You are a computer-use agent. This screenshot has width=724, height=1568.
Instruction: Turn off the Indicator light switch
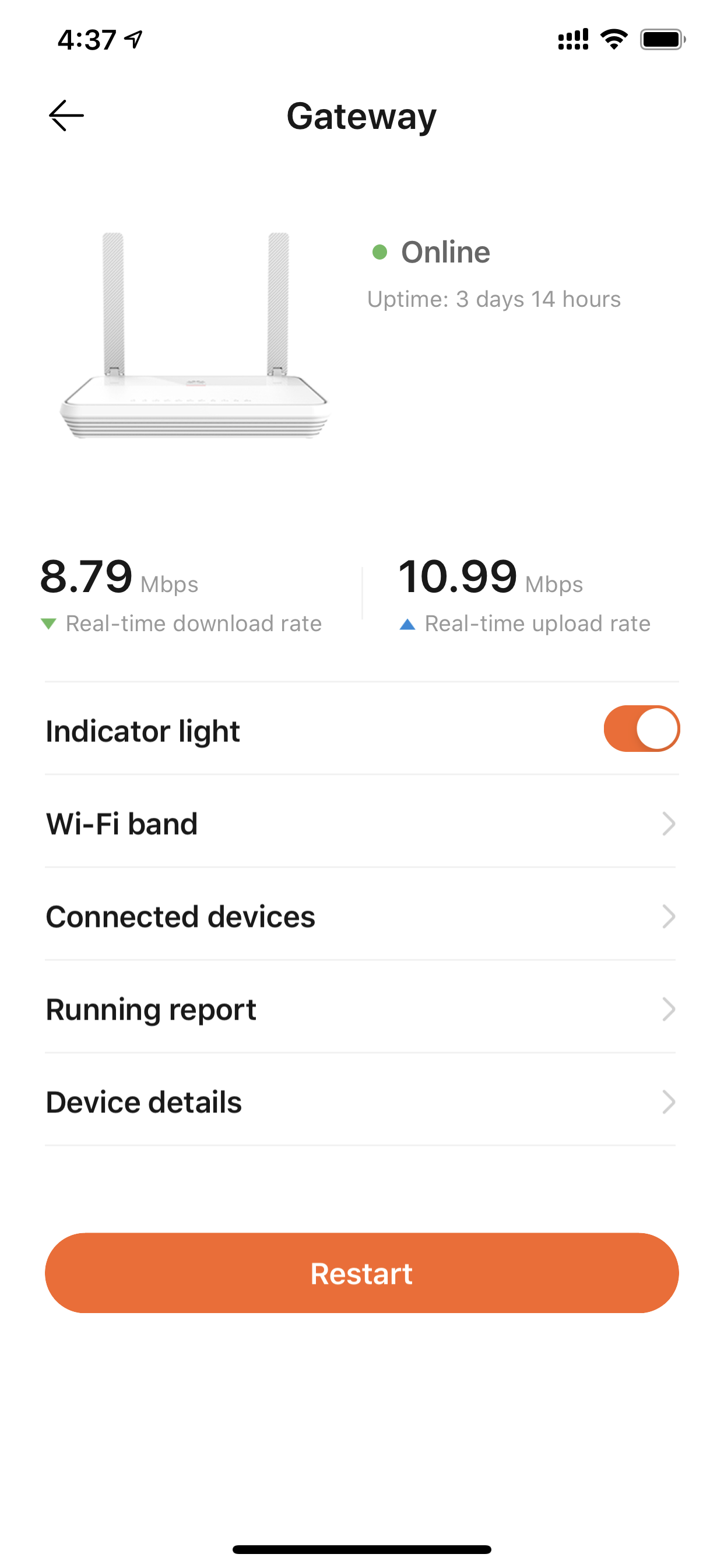(x=641, y=729)
